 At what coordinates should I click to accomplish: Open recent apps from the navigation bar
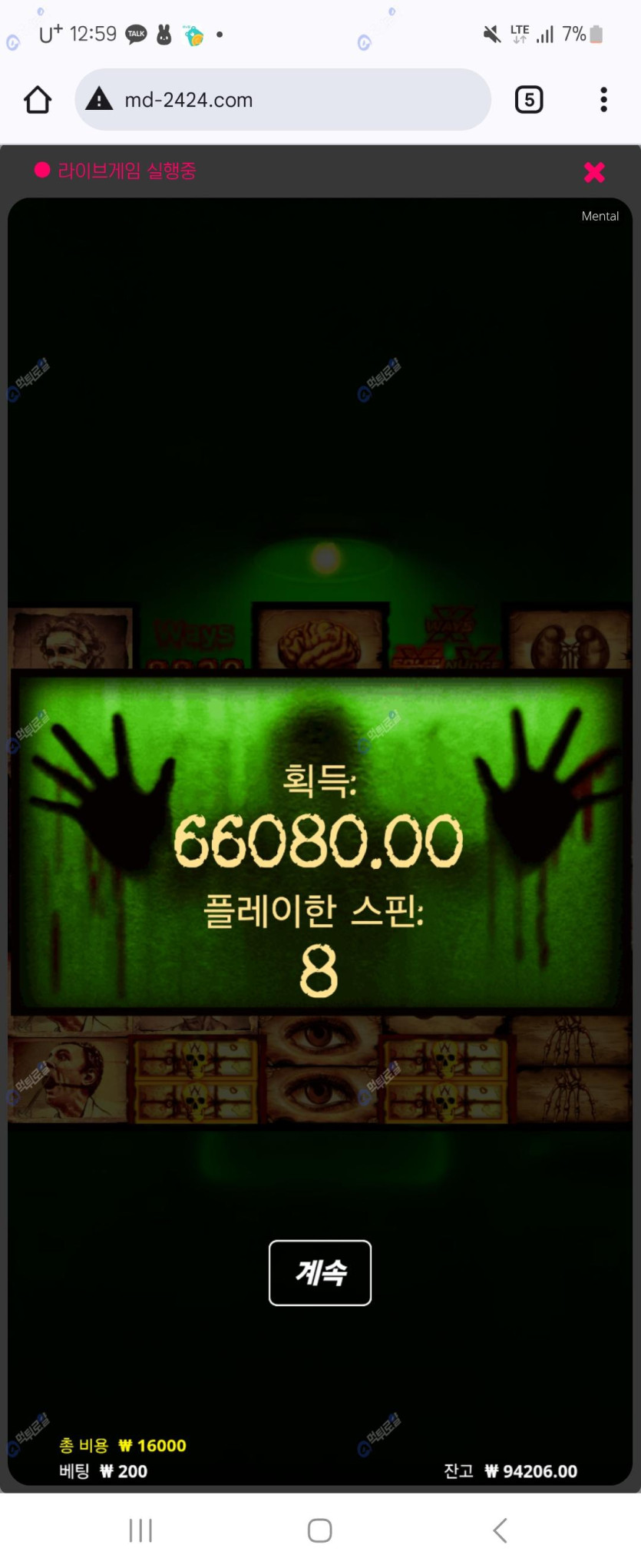click(x=140, y=1530)
